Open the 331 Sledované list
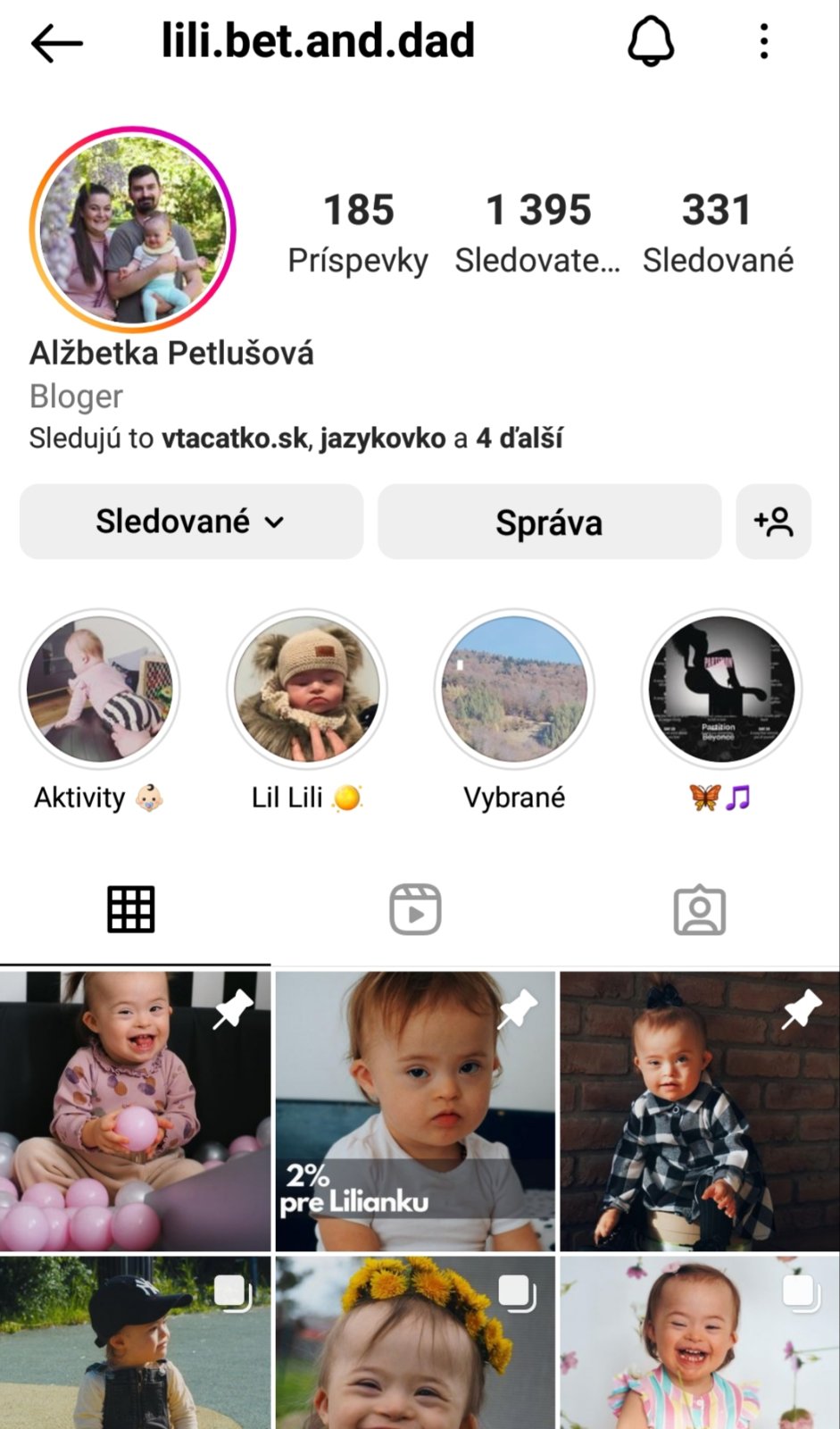This screenshot has width=840, height=1429. (x=718, y=232)
